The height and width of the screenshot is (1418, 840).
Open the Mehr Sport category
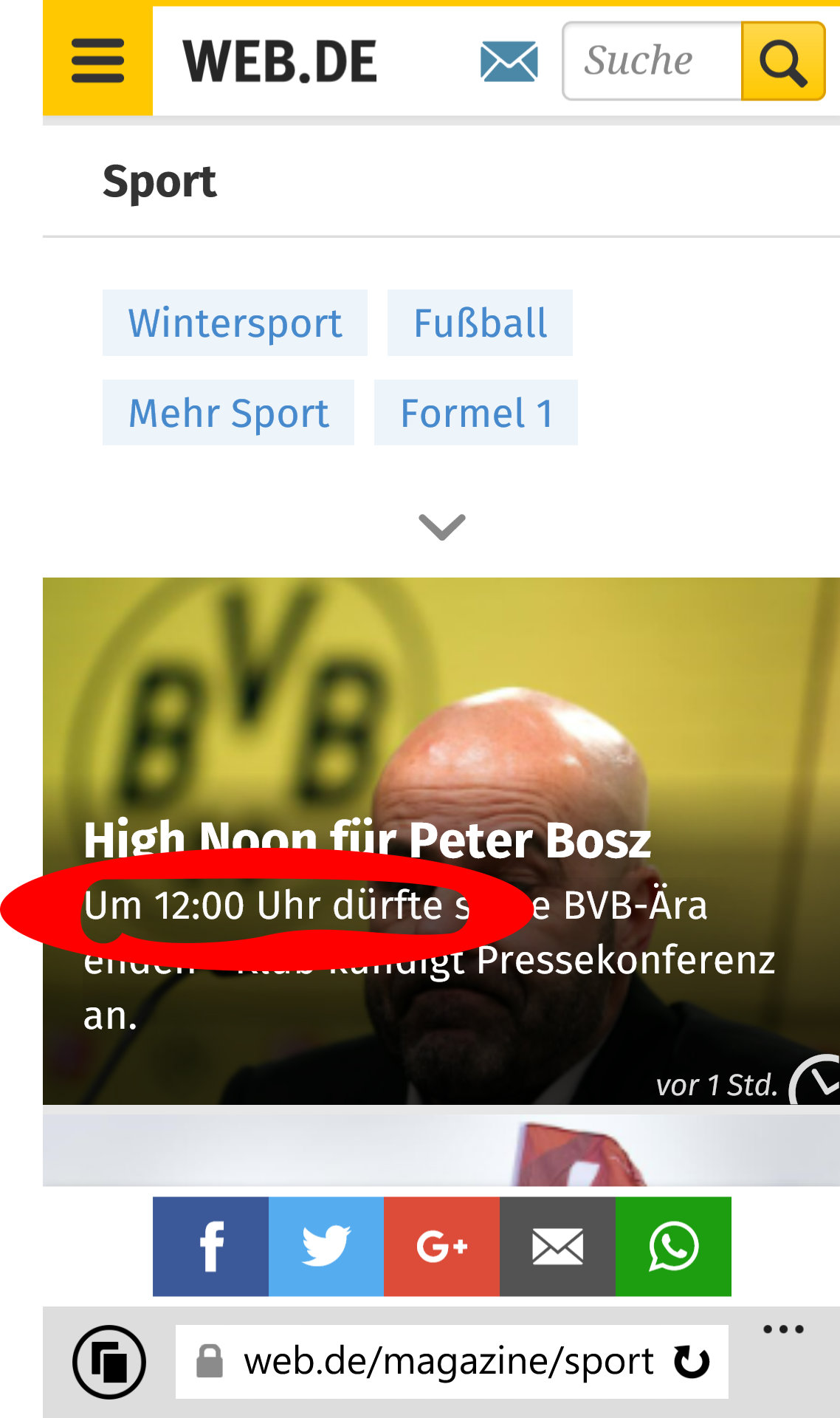(228, 412)
